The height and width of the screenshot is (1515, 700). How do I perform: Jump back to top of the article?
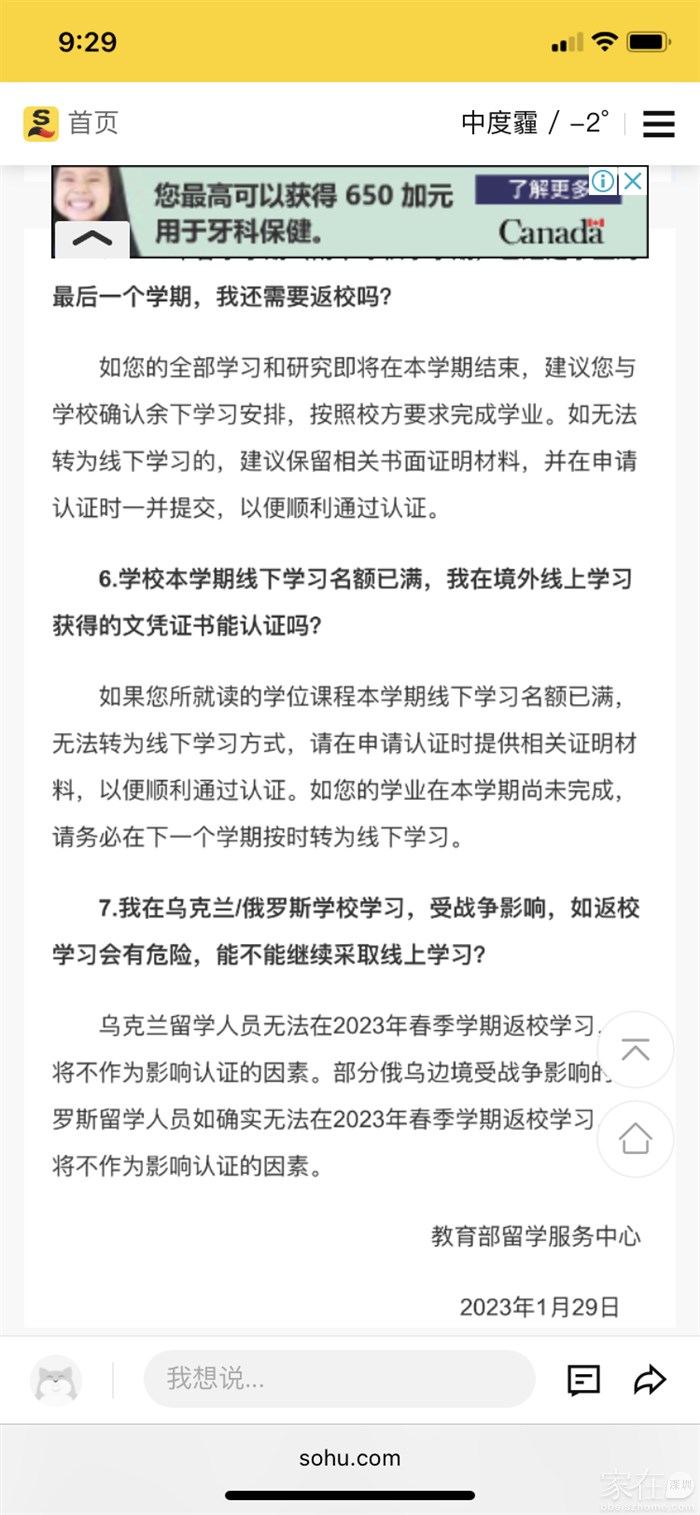[635, 1049]
